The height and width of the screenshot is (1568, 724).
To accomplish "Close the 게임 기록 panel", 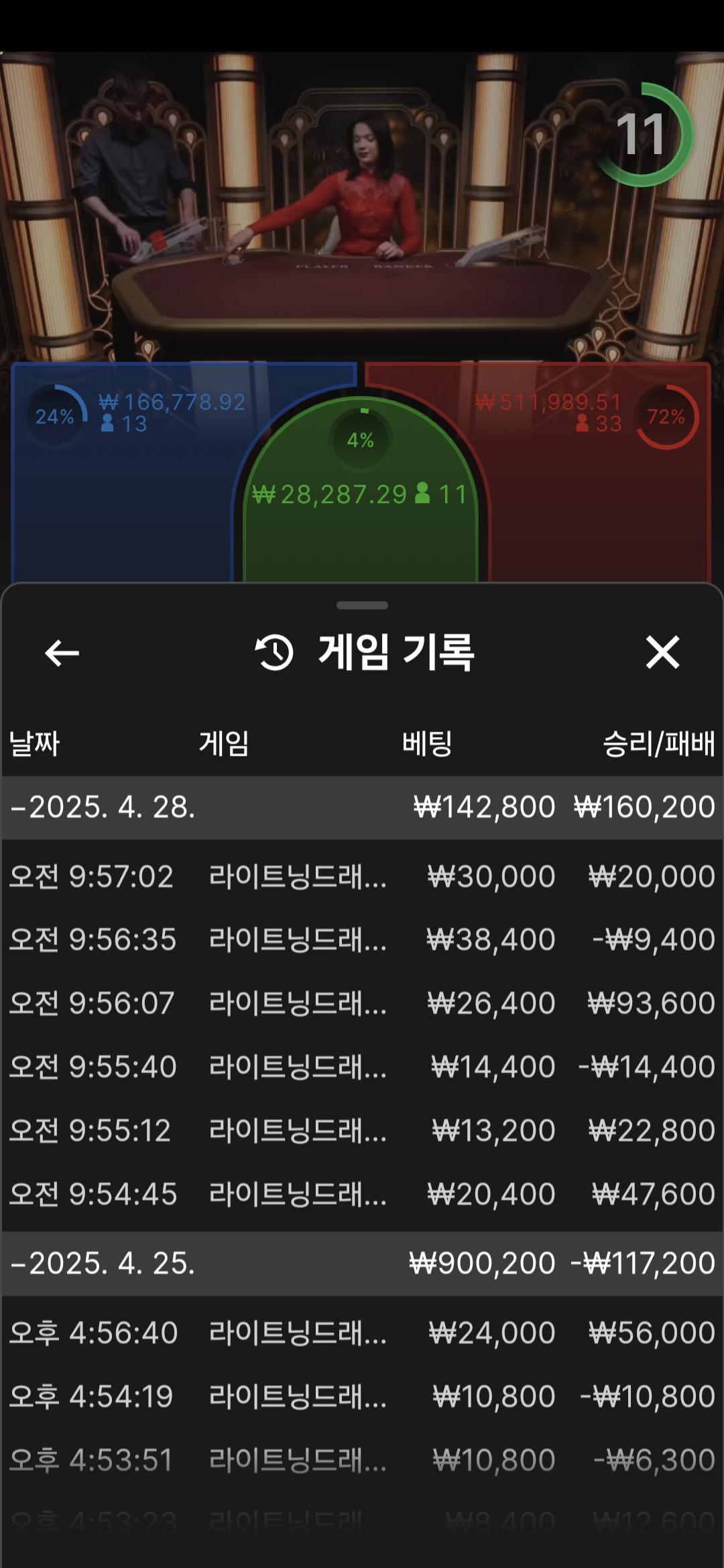I will (x=662, y=653).
